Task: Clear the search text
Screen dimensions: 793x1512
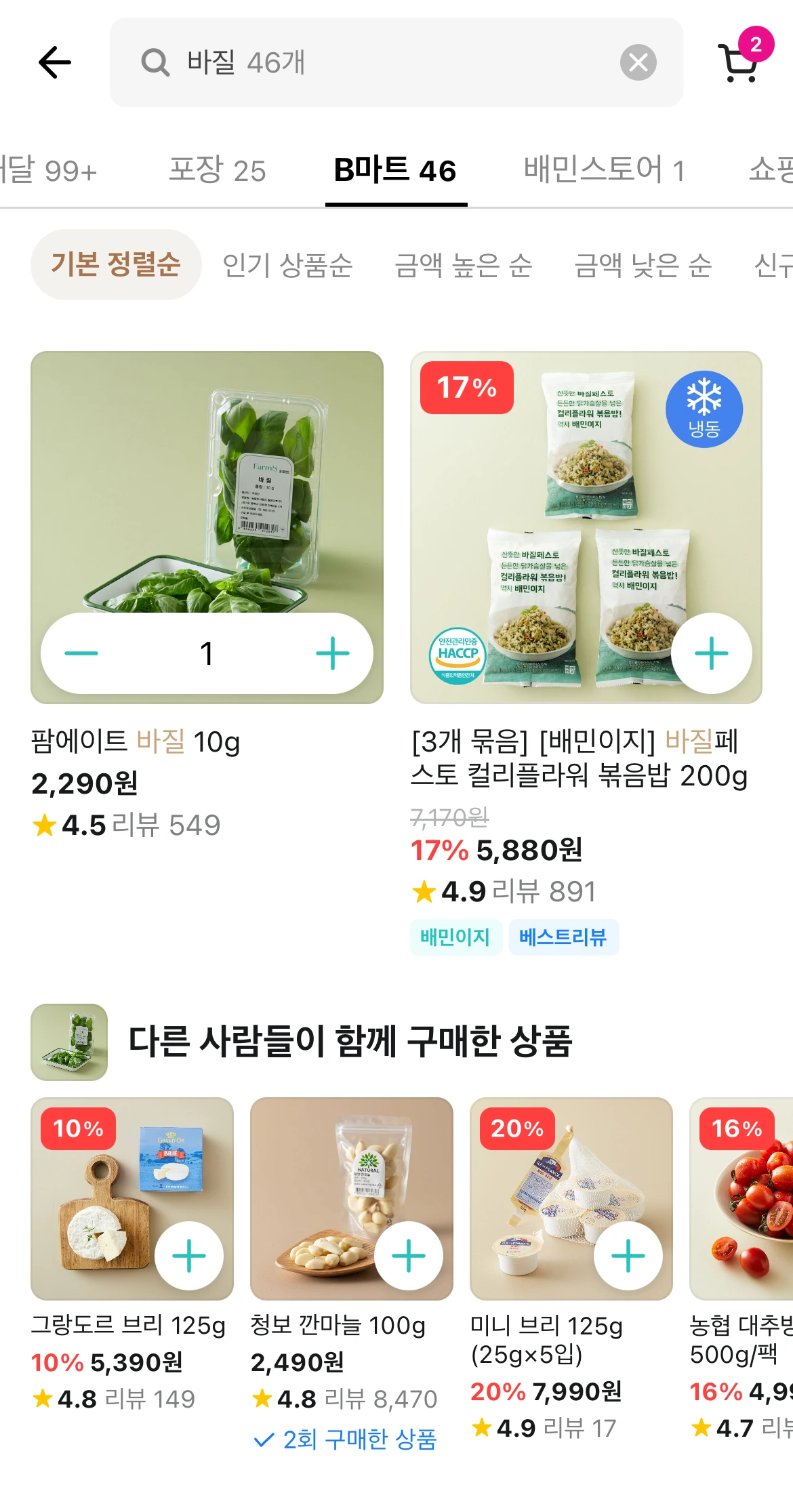Action: point(638,63)
